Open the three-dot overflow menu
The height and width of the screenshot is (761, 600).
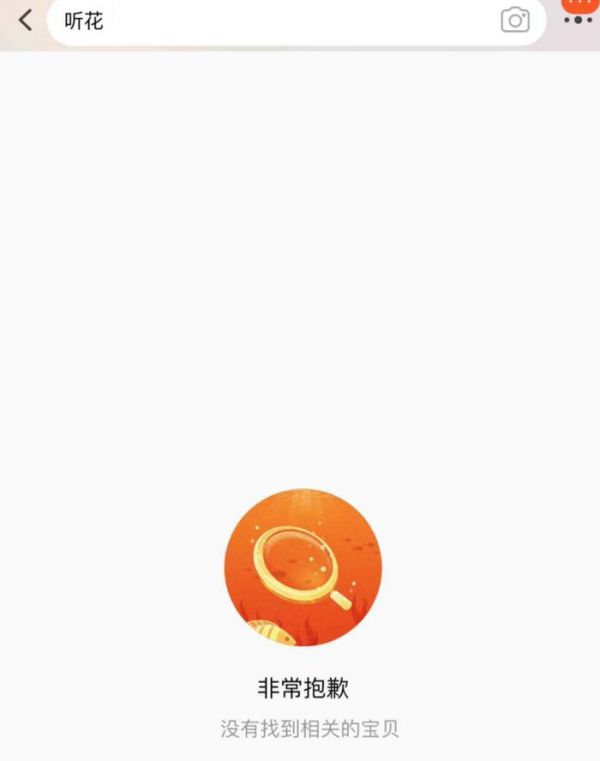coord(578,19)
